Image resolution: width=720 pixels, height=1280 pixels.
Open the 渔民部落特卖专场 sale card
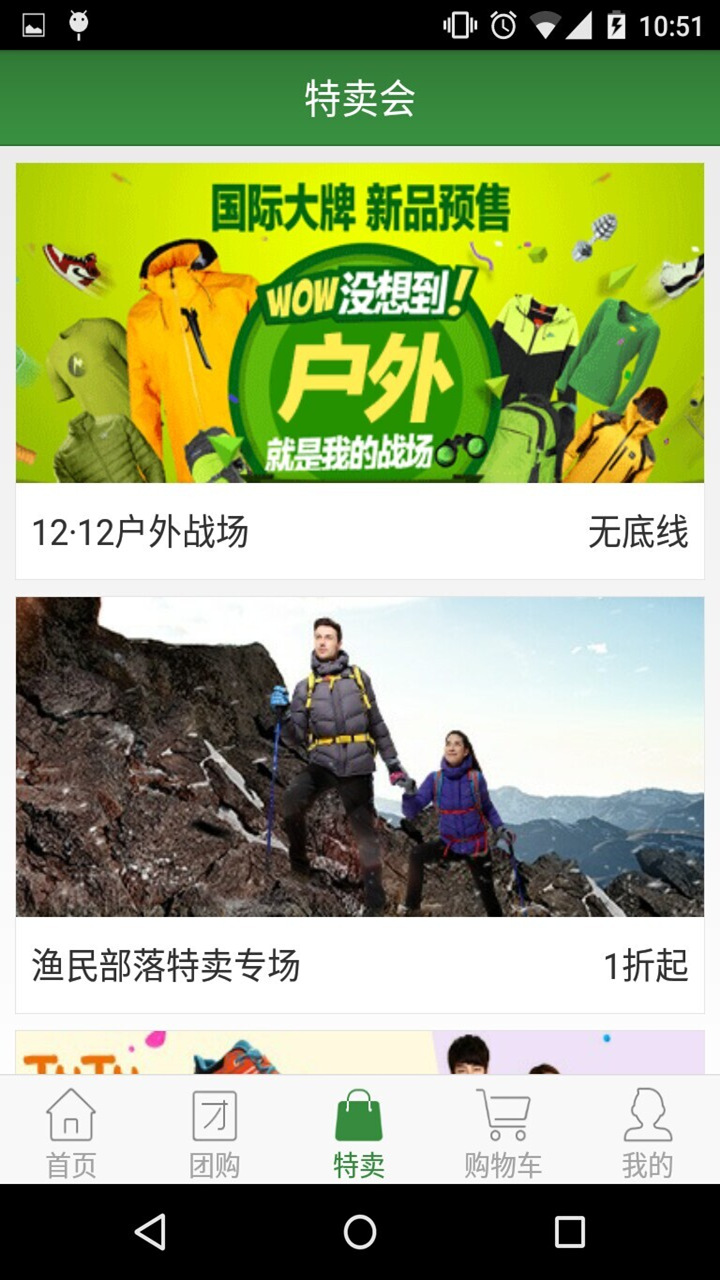coord(360,805)
